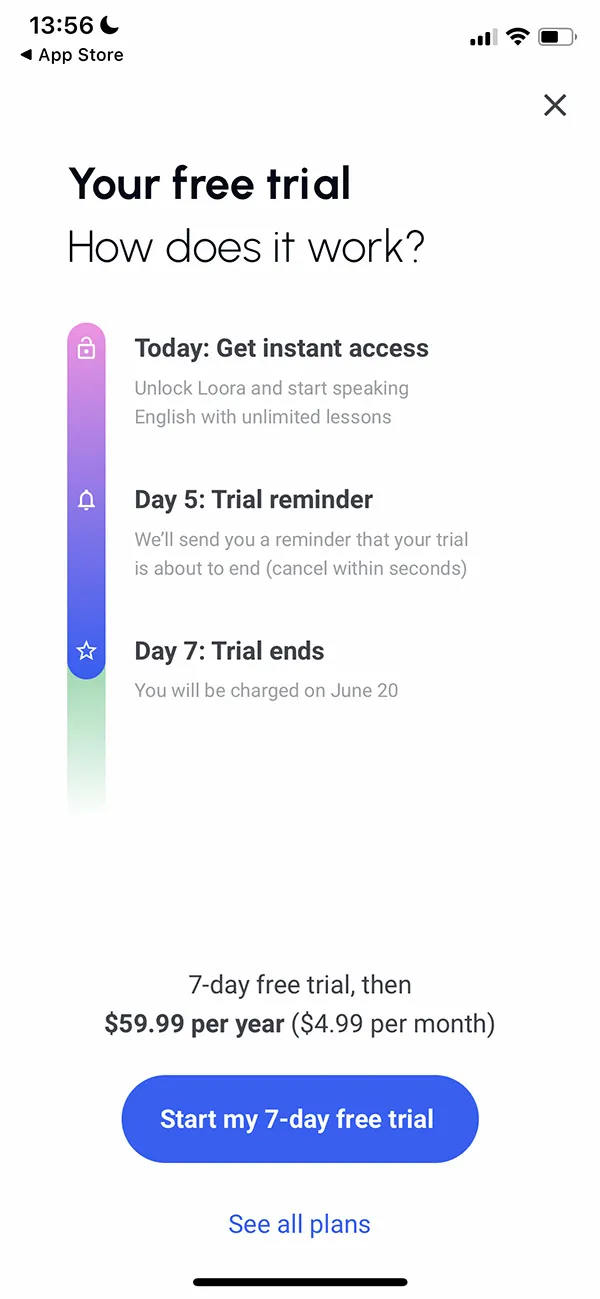Close the free trial screen

pyautogui.click(x=555, y=105)
